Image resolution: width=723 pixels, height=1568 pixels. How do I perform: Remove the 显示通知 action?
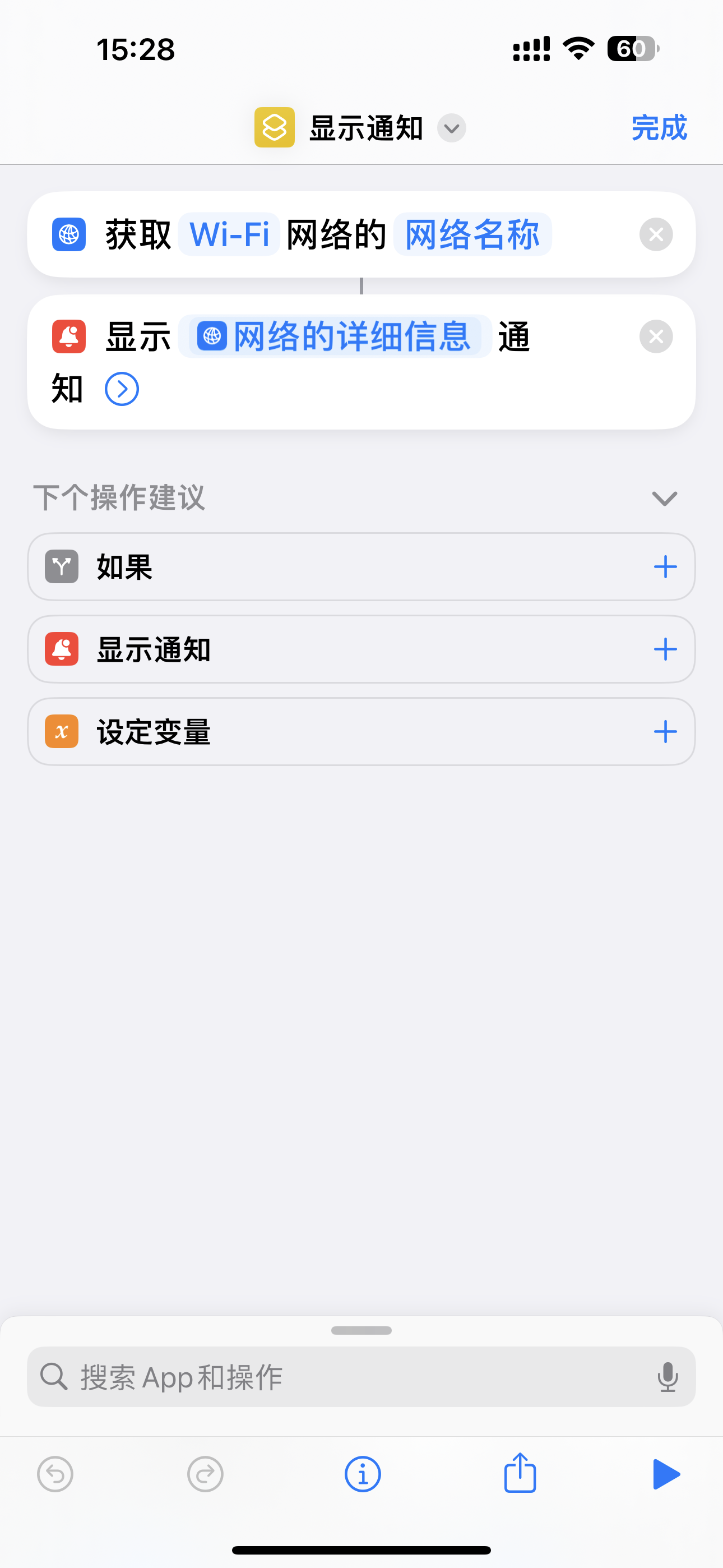coord(655,336)
